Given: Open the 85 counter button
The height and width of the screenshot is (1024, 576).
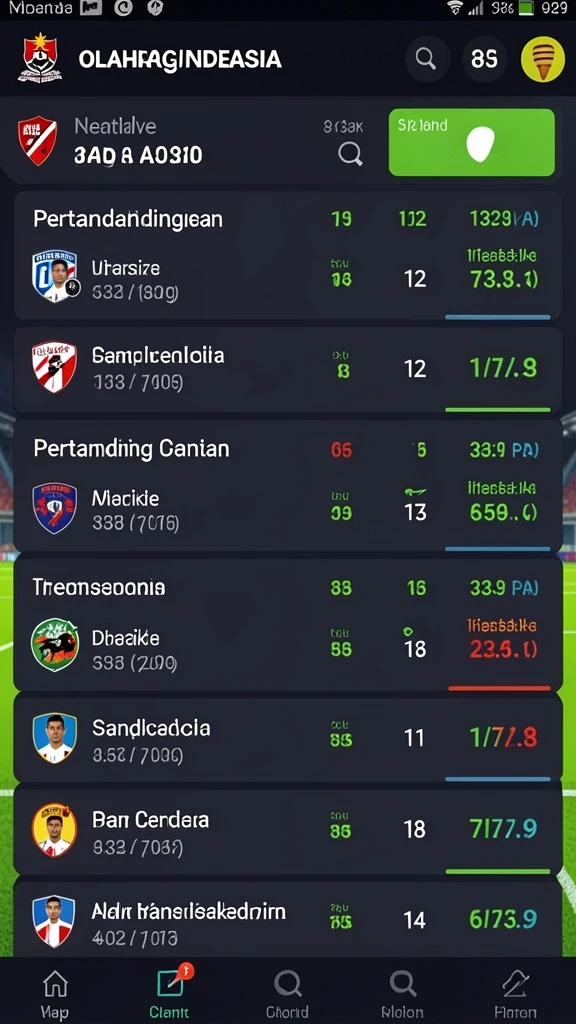Looking at the screenshot, I should point(485,59).
